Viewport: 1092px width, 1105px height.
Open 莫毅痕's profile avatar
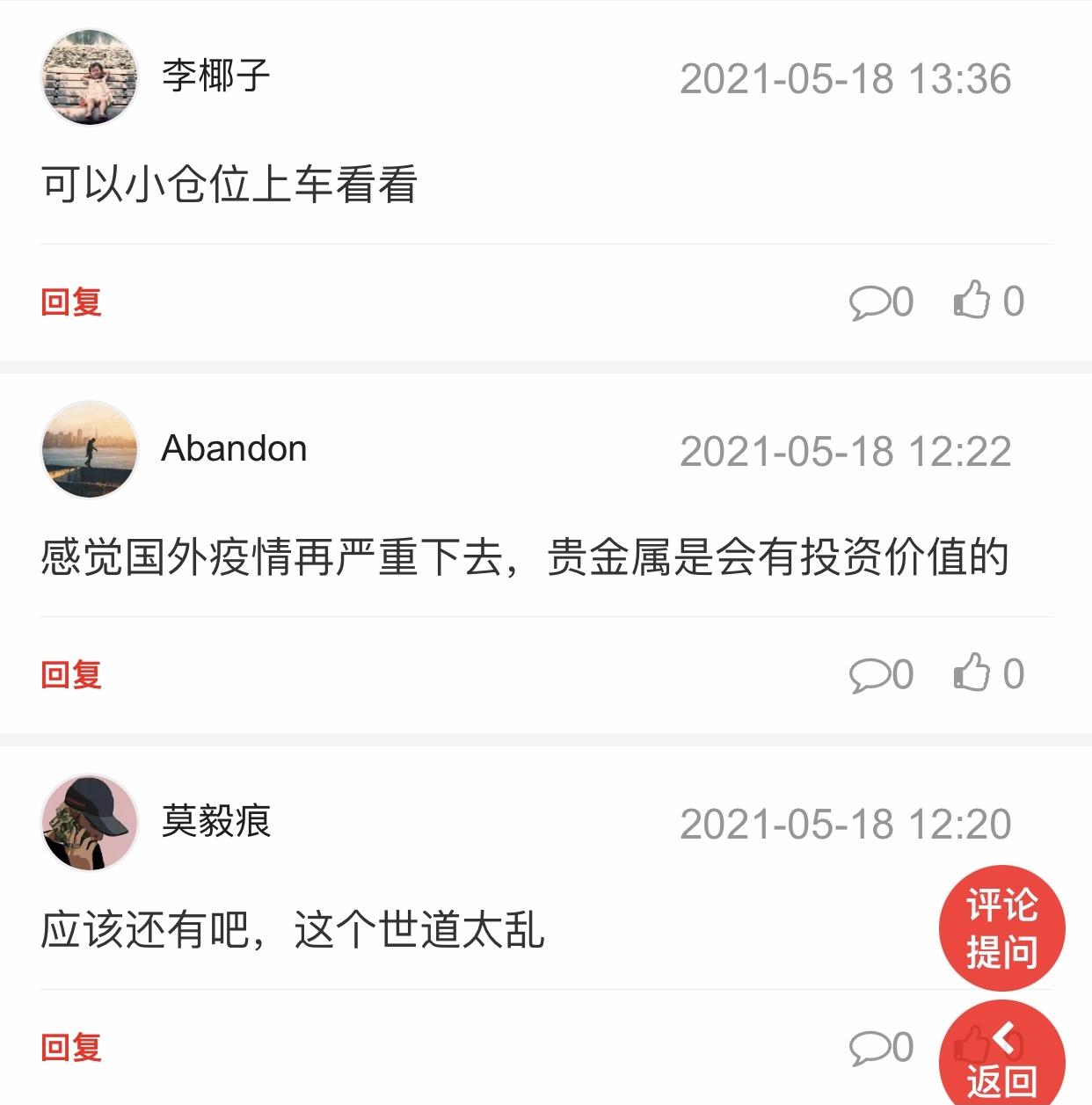pos(90,823)
